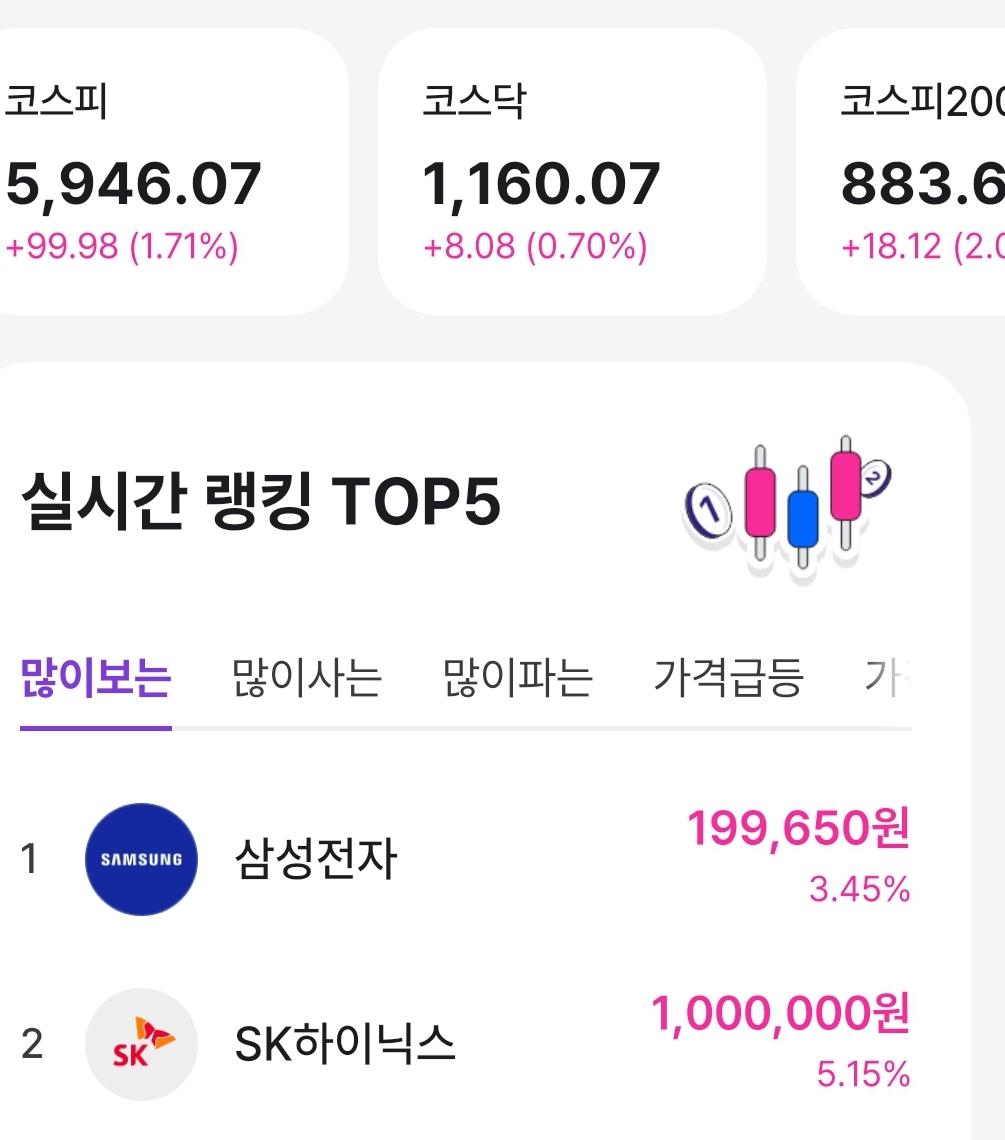Select the 가격급등 ranking tab

[x=728, y=676]
